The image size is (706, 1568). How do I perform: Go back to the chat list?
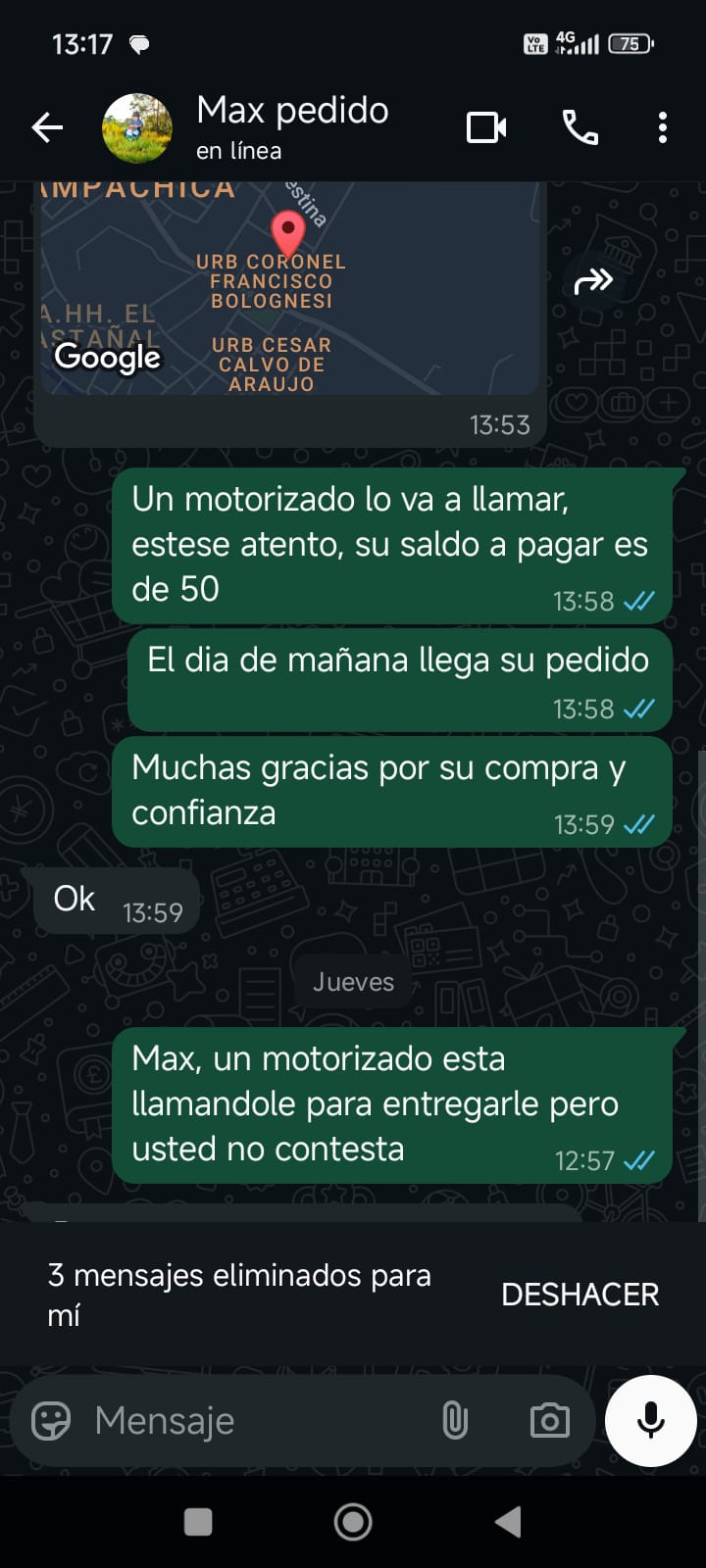tap(47, 127)
